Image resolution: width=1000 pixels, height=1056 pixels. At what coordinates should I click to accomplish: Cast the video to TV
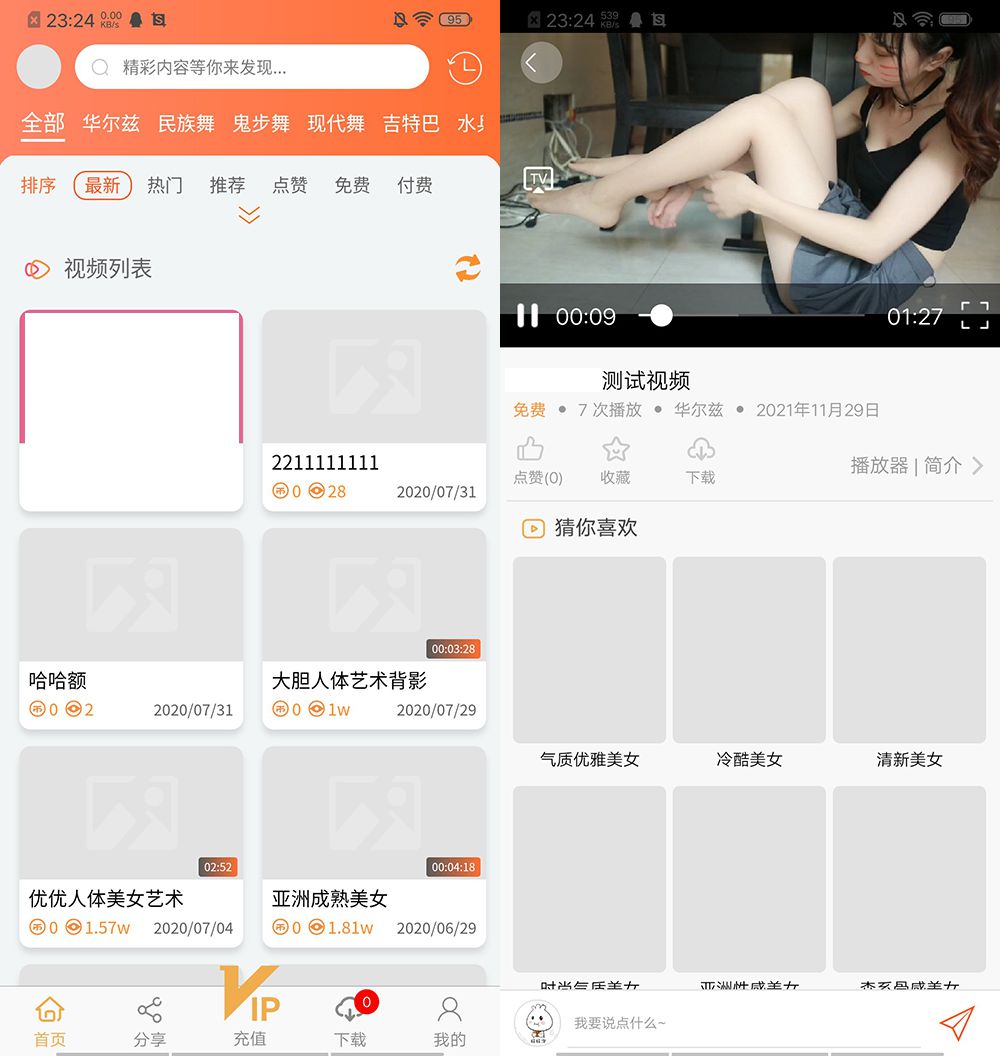(x=539, y=181)
